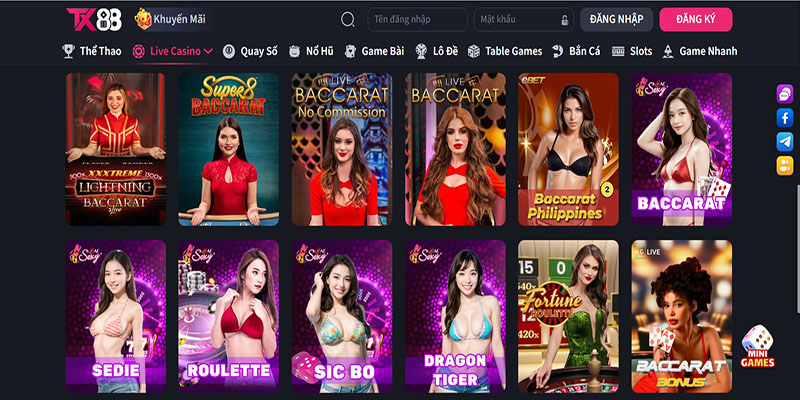Open Khuyến Mãi promotions
Screen dimensions: 800x400
(170, 19)
